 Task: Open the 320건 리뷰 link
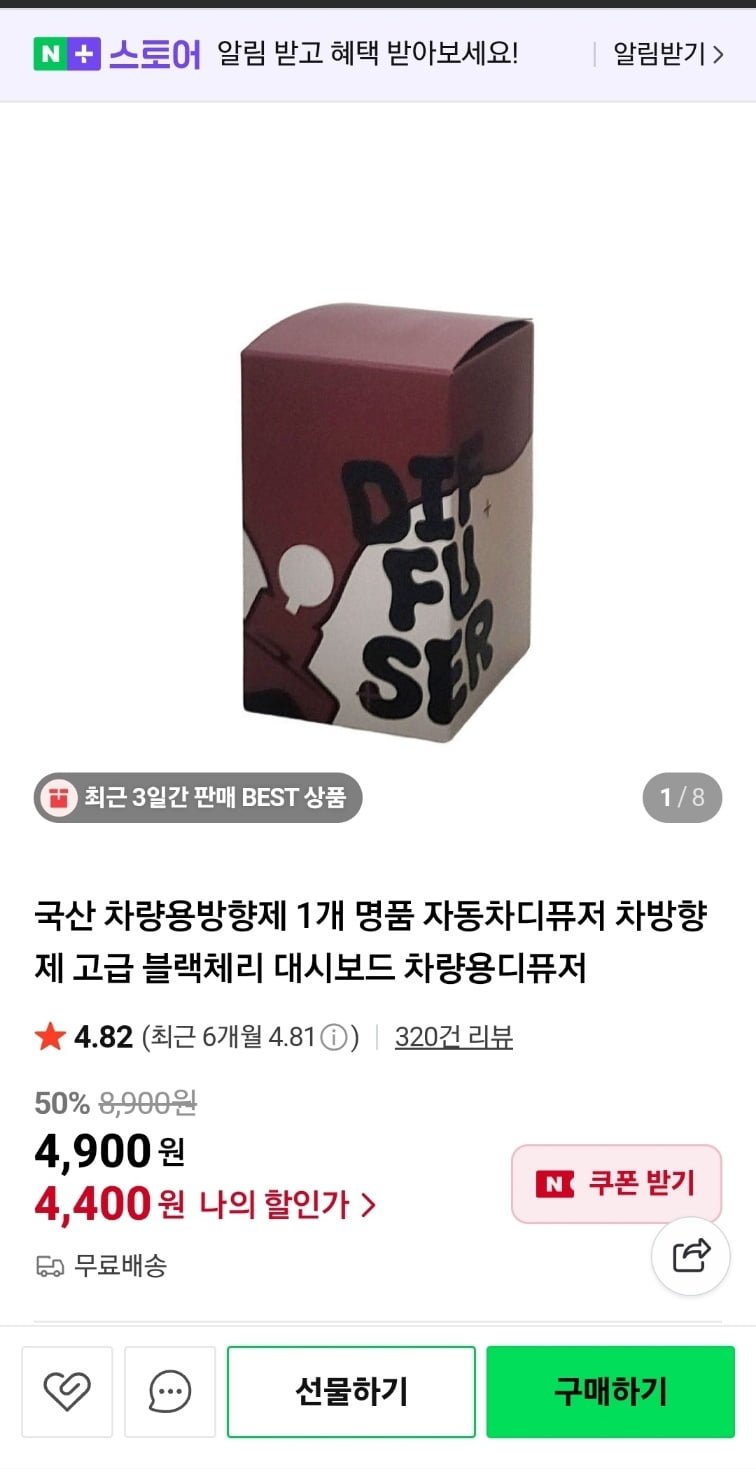(x=454, y=1037)
